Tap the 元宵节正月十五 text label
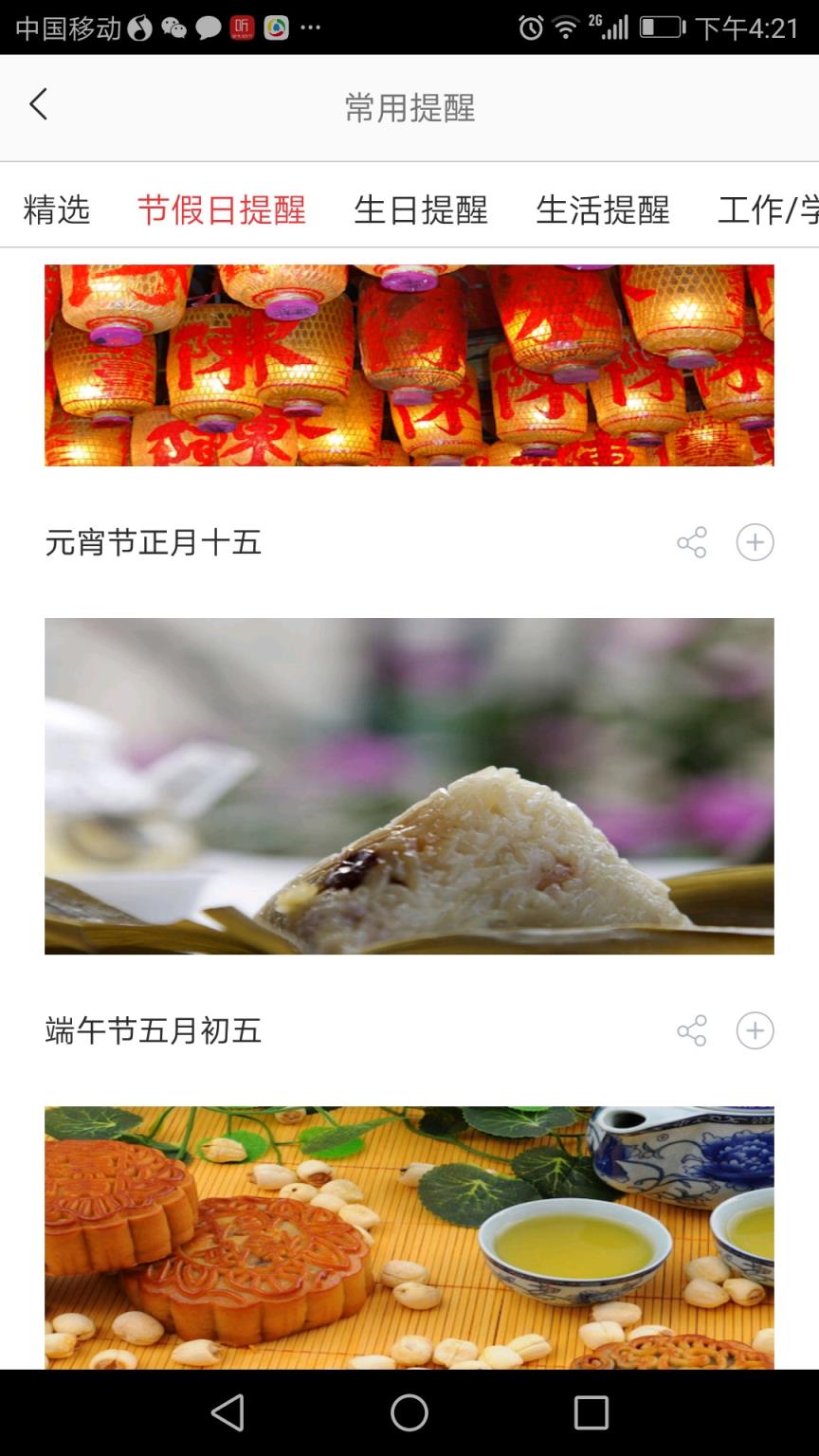The width and height of the screenshot is (819, 1456). pos(154,542)
